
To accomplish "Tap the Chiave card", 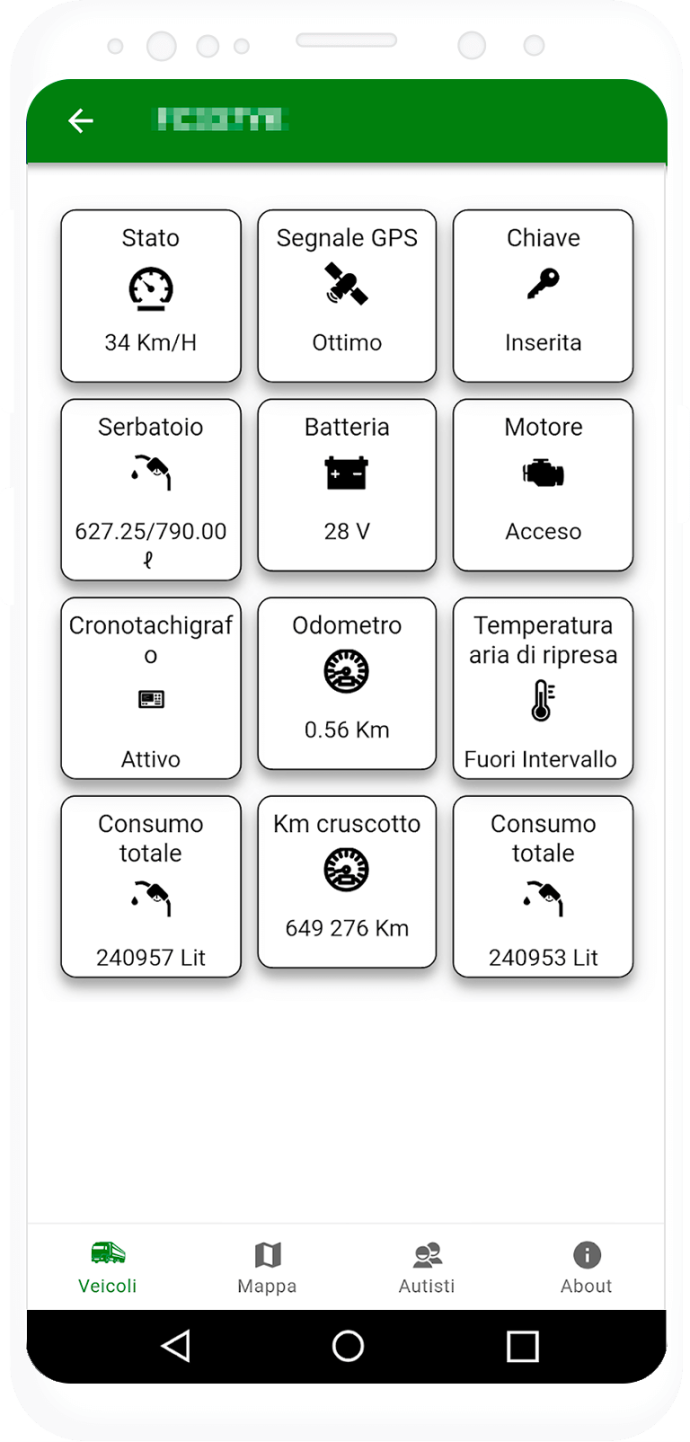I will [543, 296].
